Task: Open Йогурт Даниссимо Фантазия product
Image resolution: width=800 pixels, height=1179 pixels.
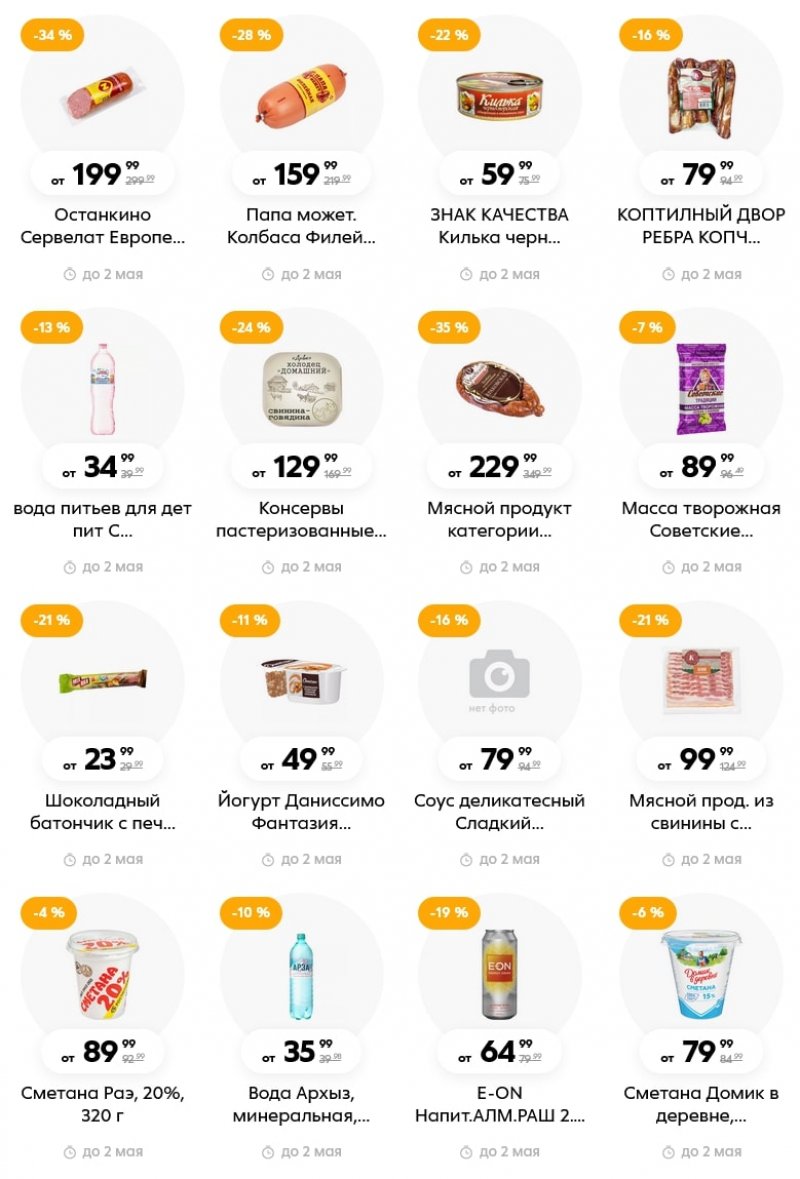Action: tap(301, 681)
